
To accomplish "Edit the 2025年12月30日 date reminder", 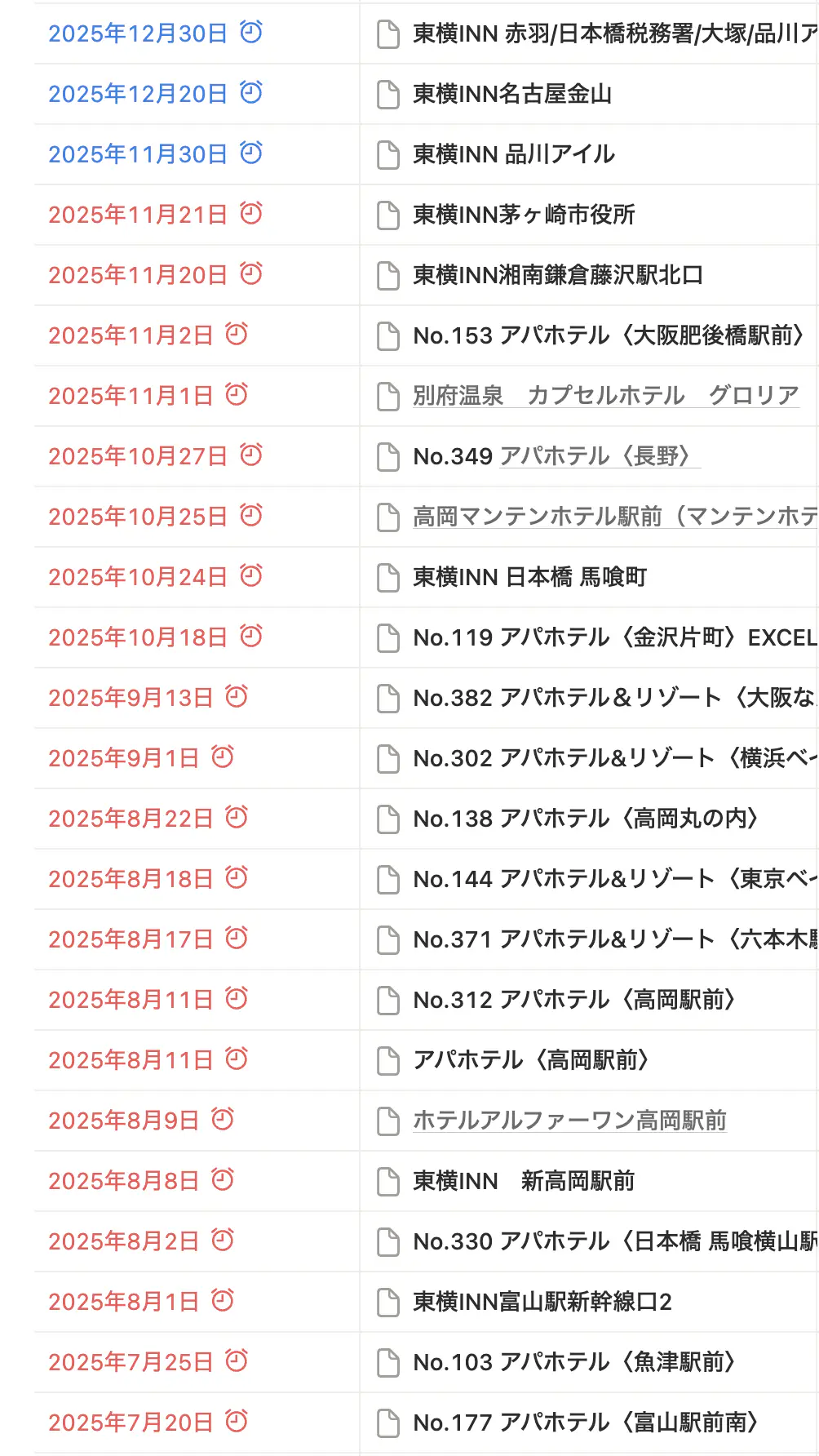I will (x=137, y=34).
